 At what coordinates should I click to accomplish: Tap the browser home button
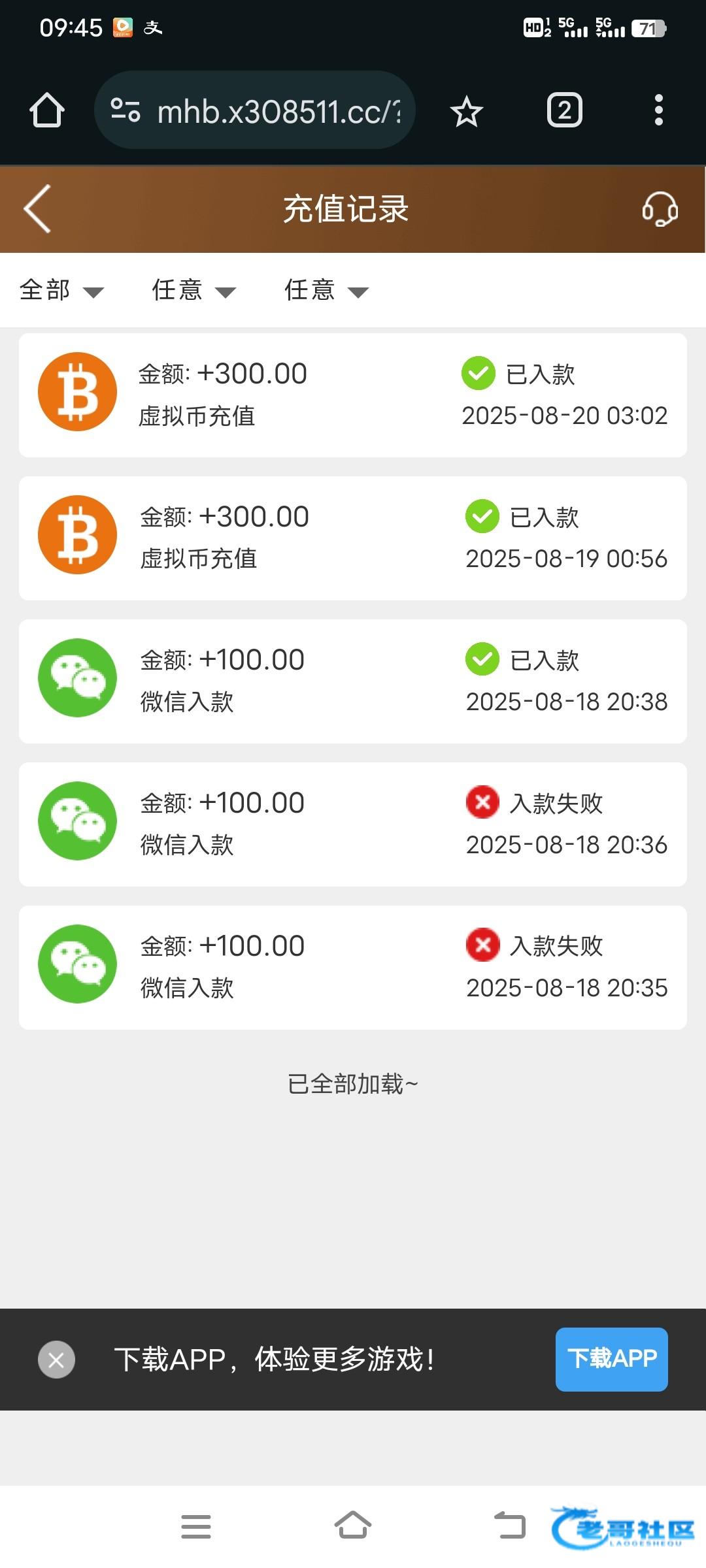click(x=47, y=110)
